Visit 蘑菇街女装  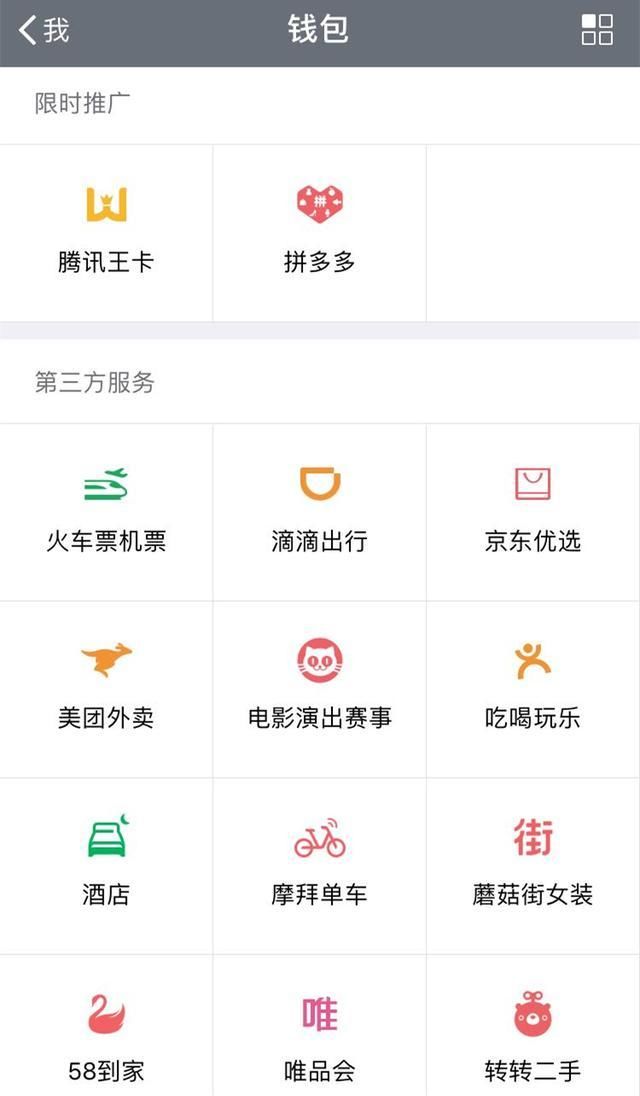click(x=533, y=865)
